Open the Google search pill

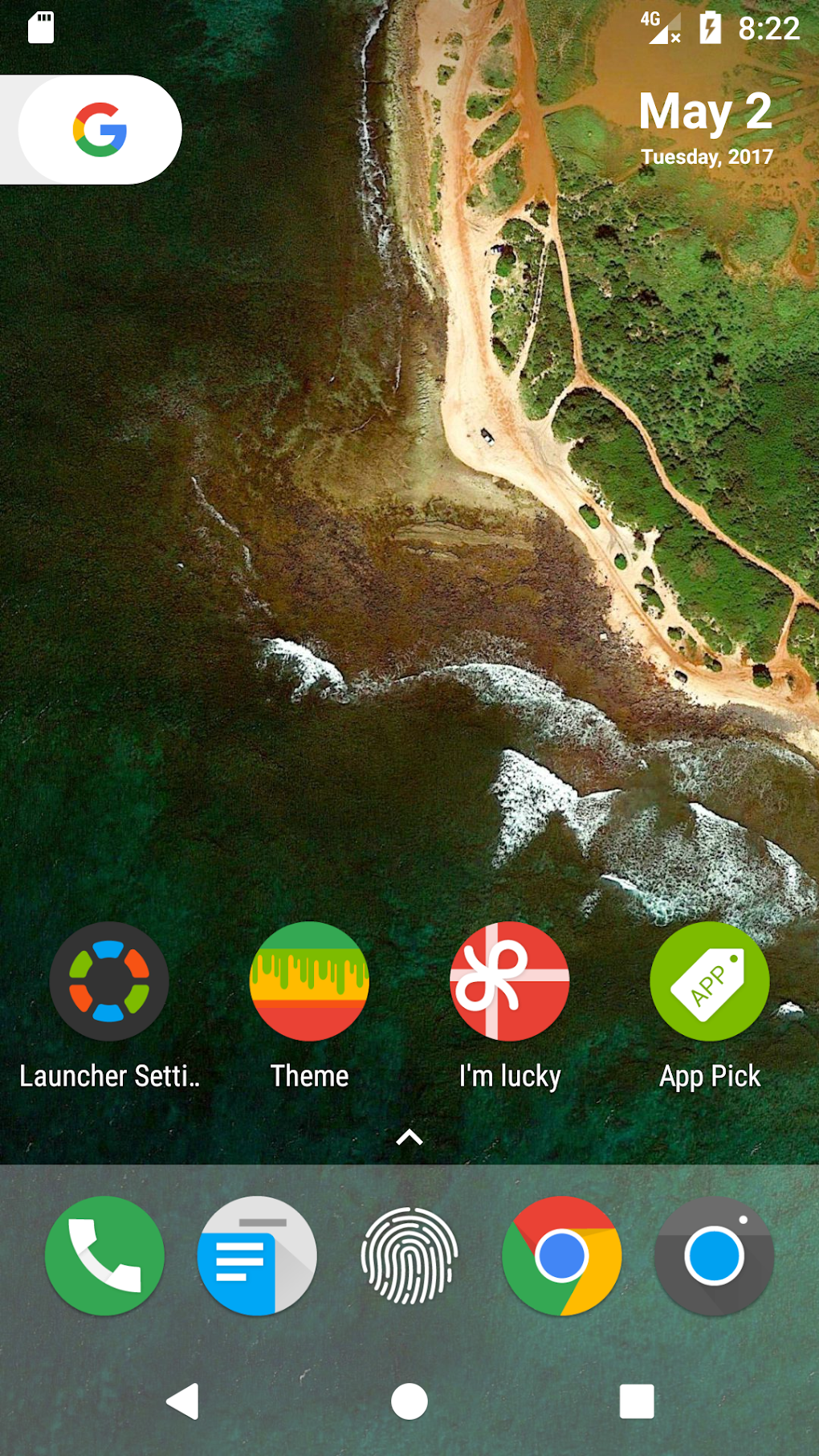point(91,130)
